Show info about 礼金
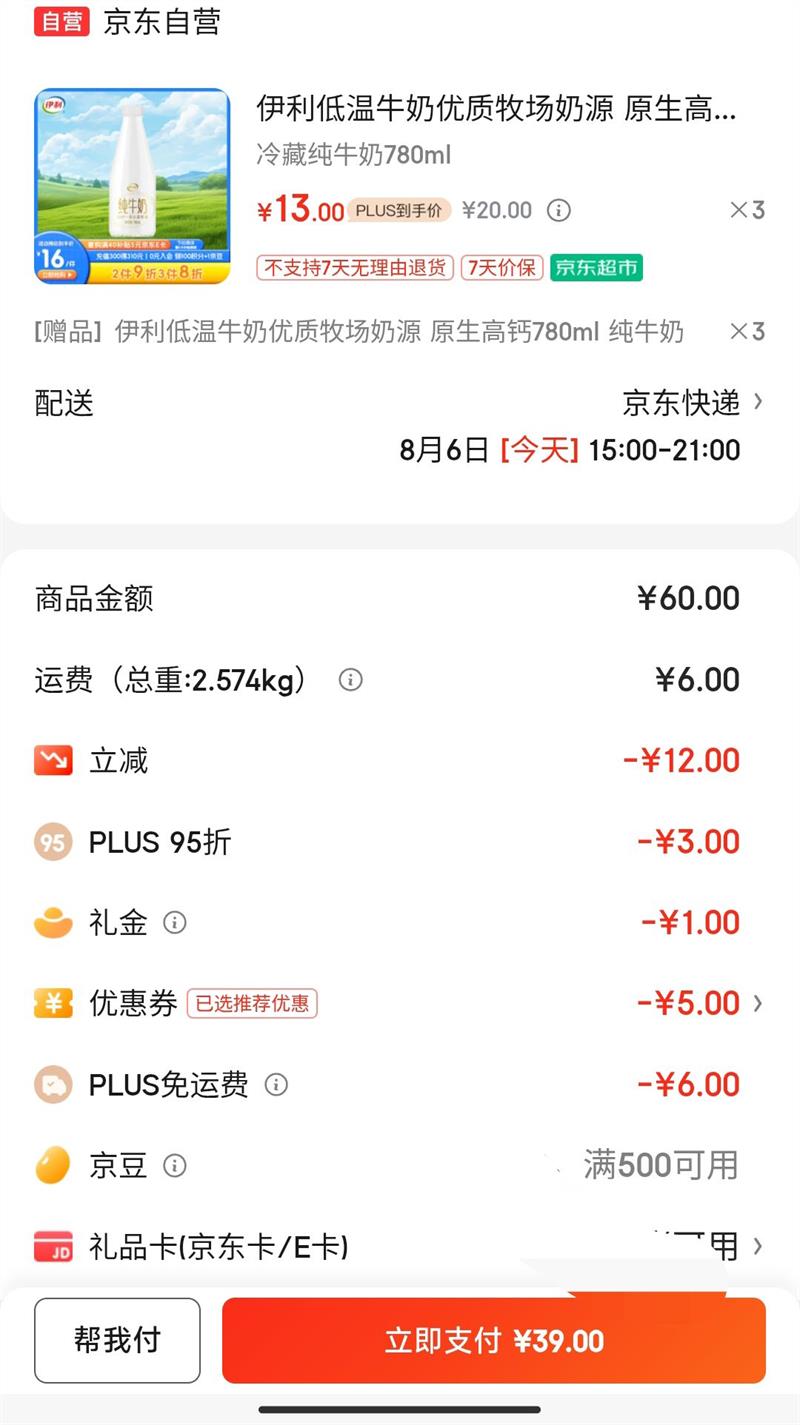Screen dimensions: 800x1425 [175, 922]
